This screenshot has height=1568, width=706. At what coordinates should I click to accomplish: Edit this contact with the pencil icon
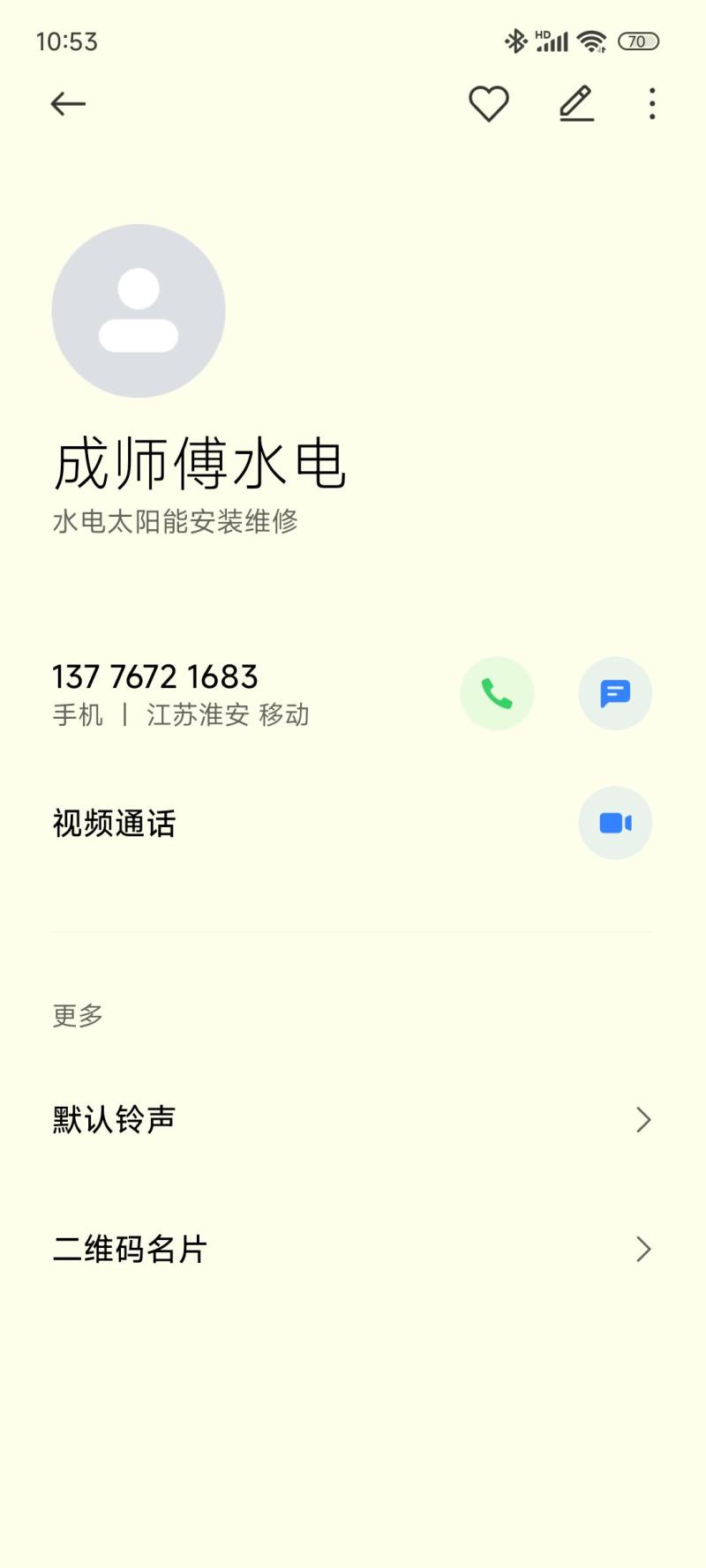pyautogui.click(x=576, y=104)
